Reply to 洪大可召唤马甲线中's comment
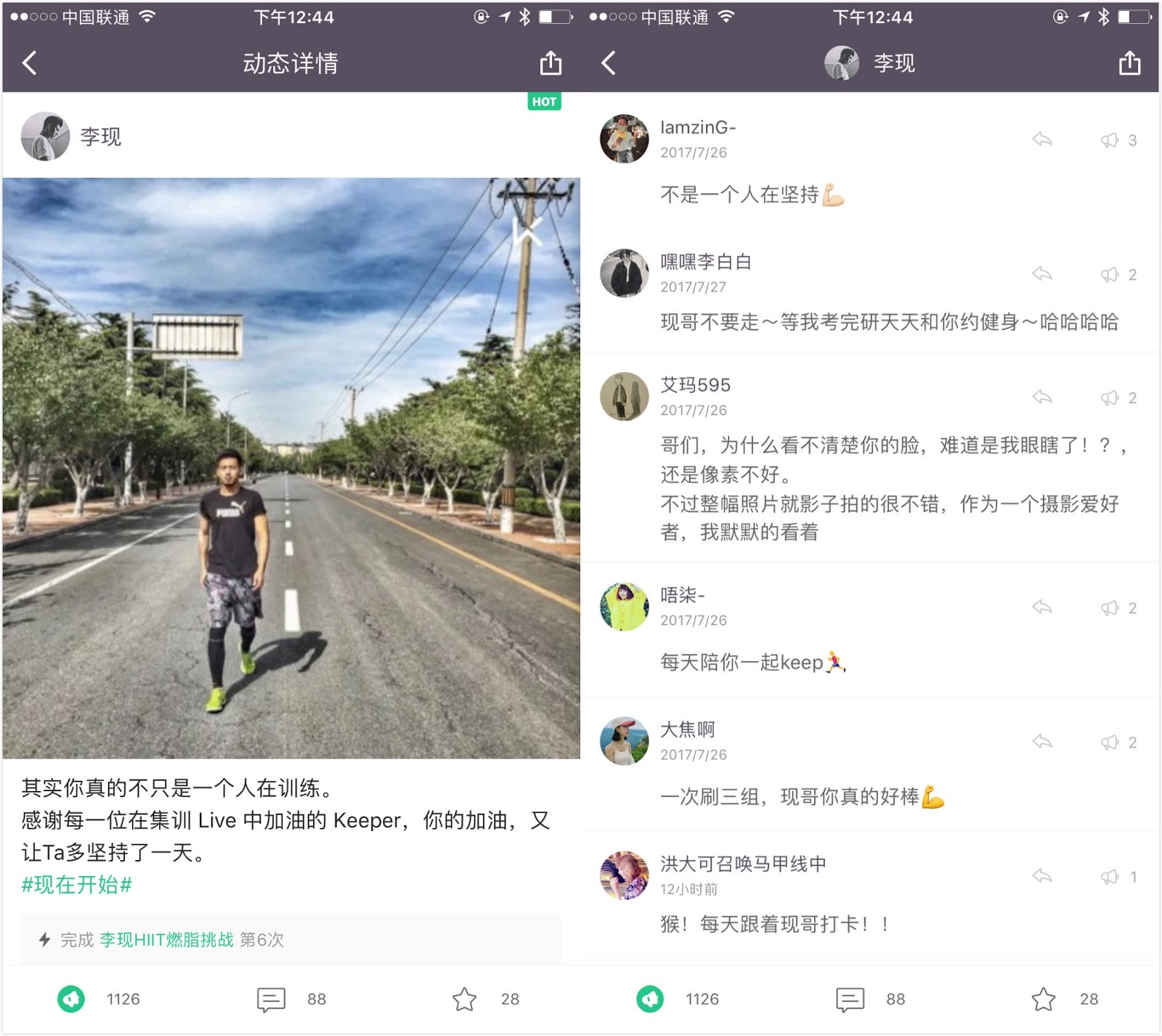The width and height of the screenshot is (1162, 1036). [x=1042, y=876]
